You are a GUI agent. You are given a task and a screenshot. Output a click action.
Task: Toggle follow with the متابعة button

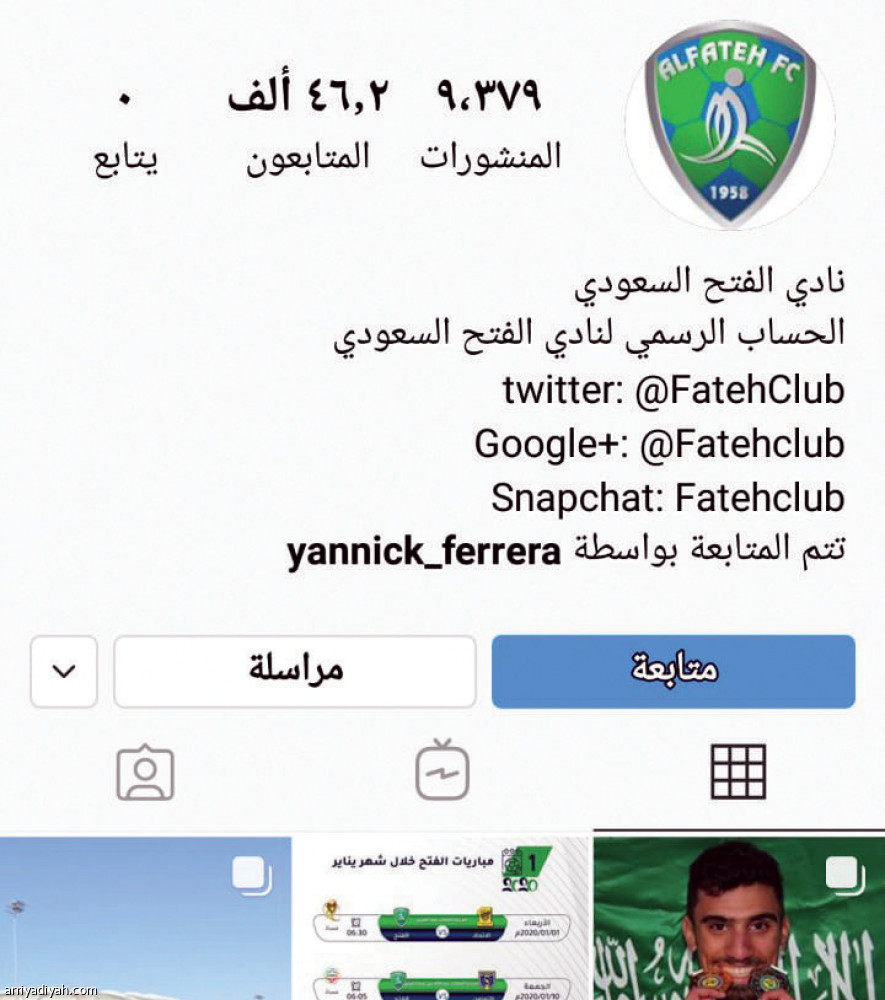672,671
